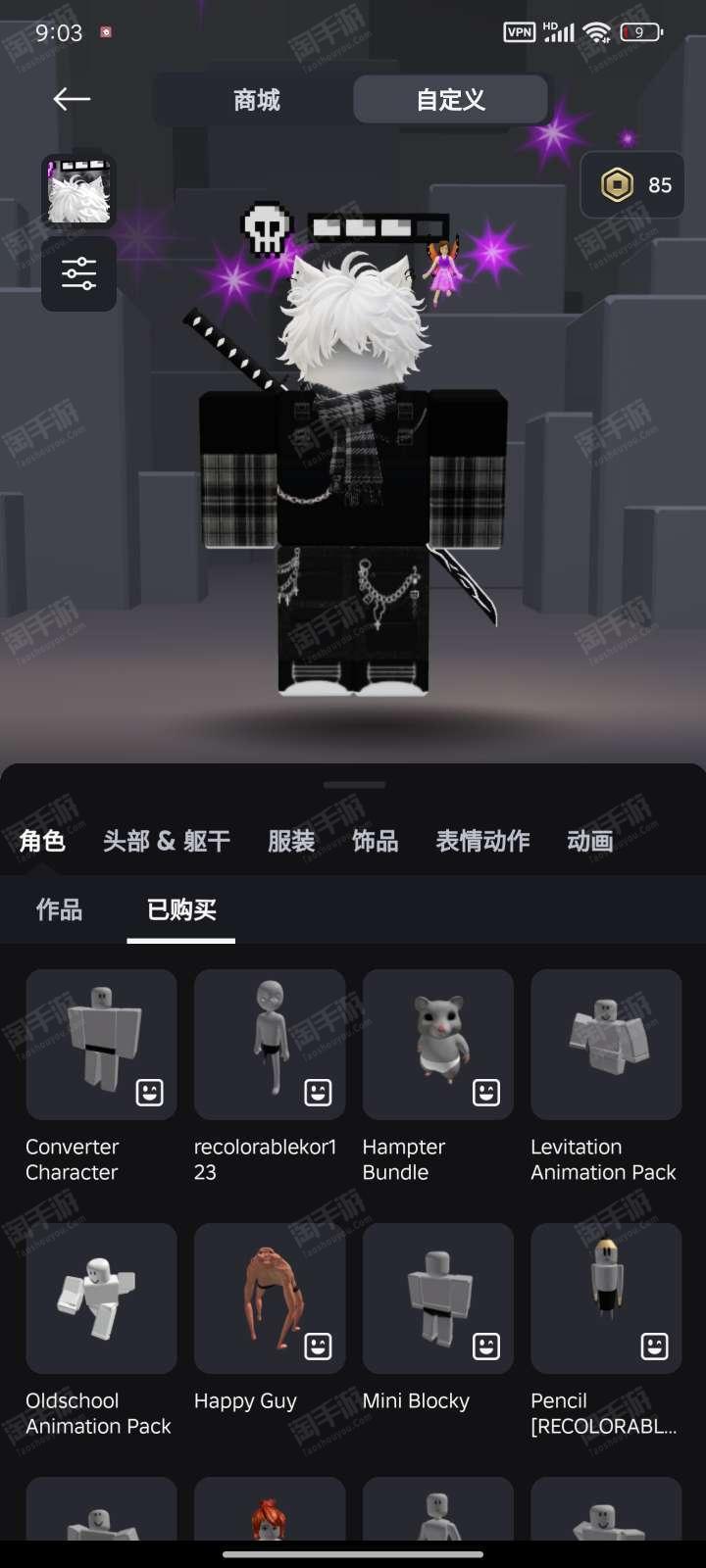Equip the Converter Character

[101, 1045]
